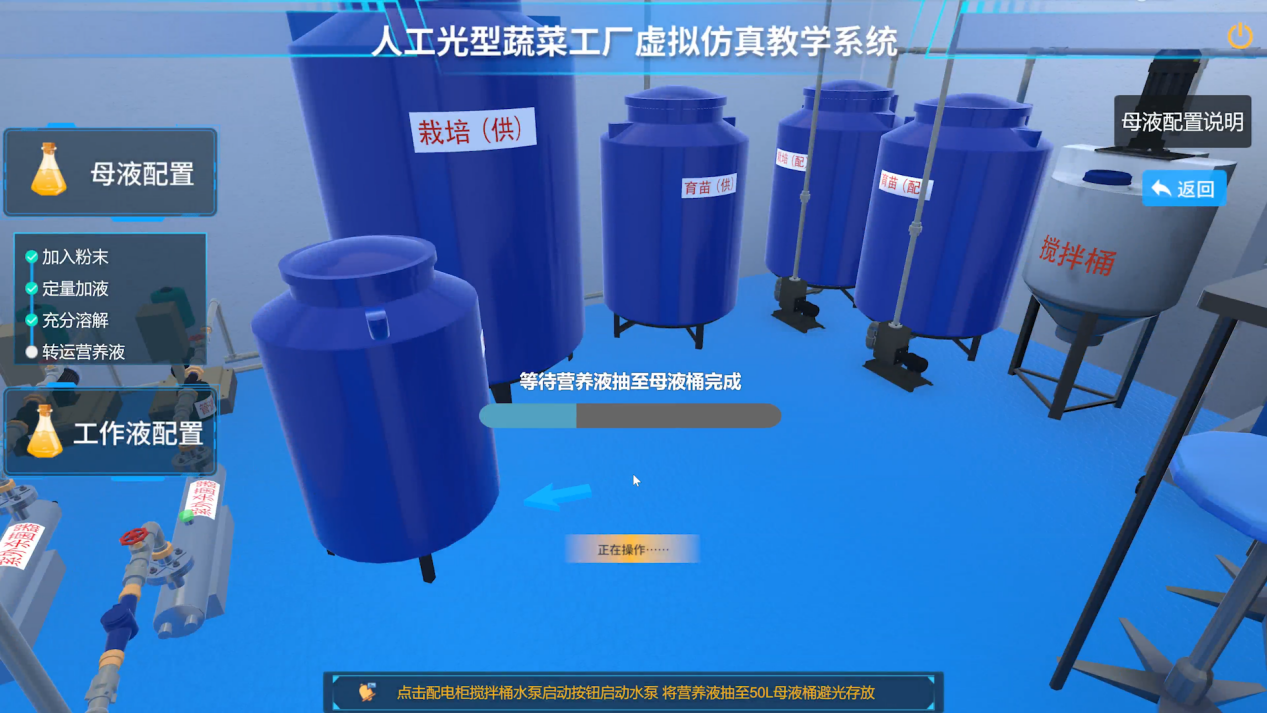Screen dimensions: 1267x713
Task: Open the 定量加液 step
Action: click(x=74, y=289)
